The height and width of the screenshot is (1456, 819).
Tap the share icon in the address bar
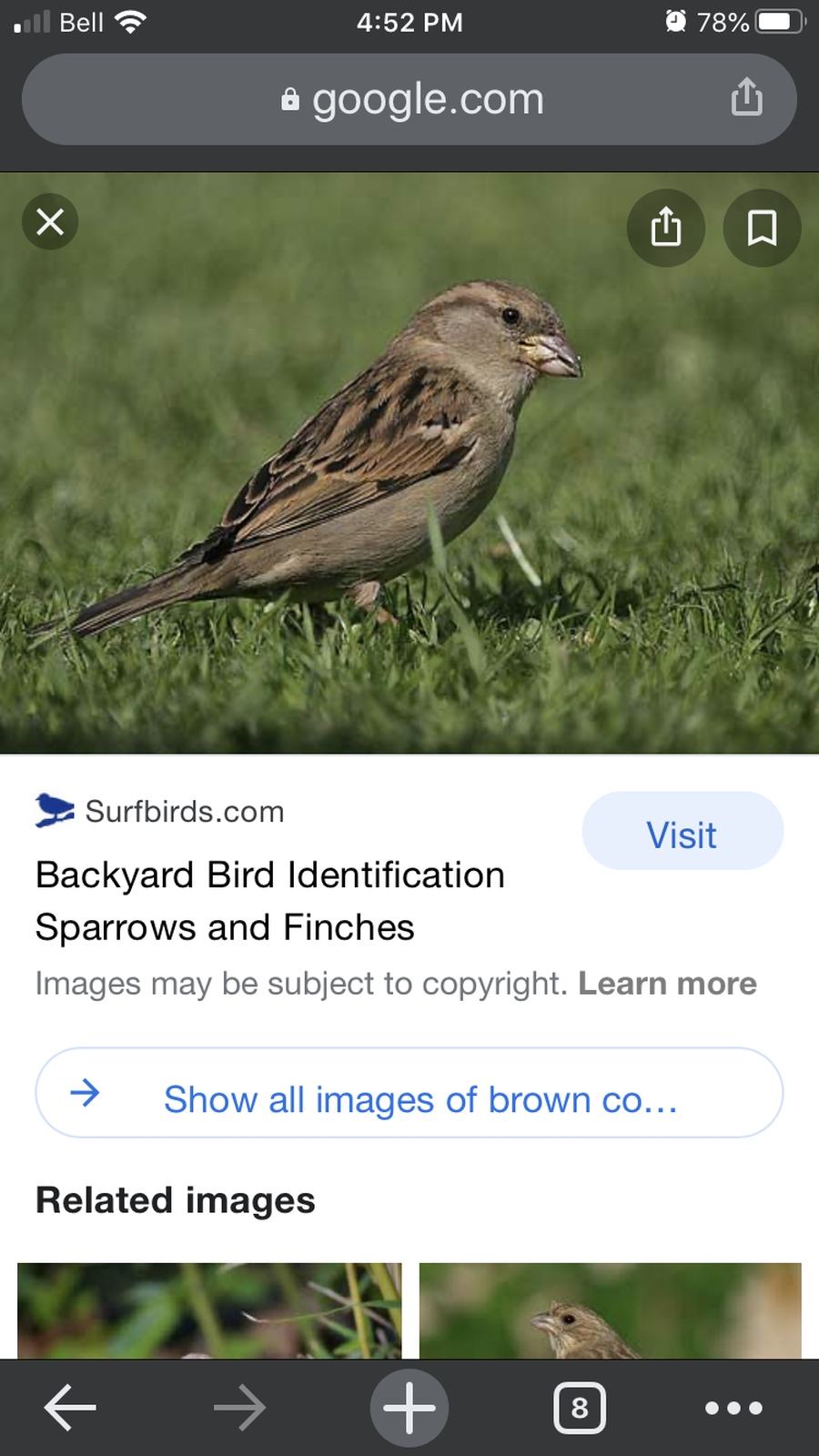[x=746, y=97]
